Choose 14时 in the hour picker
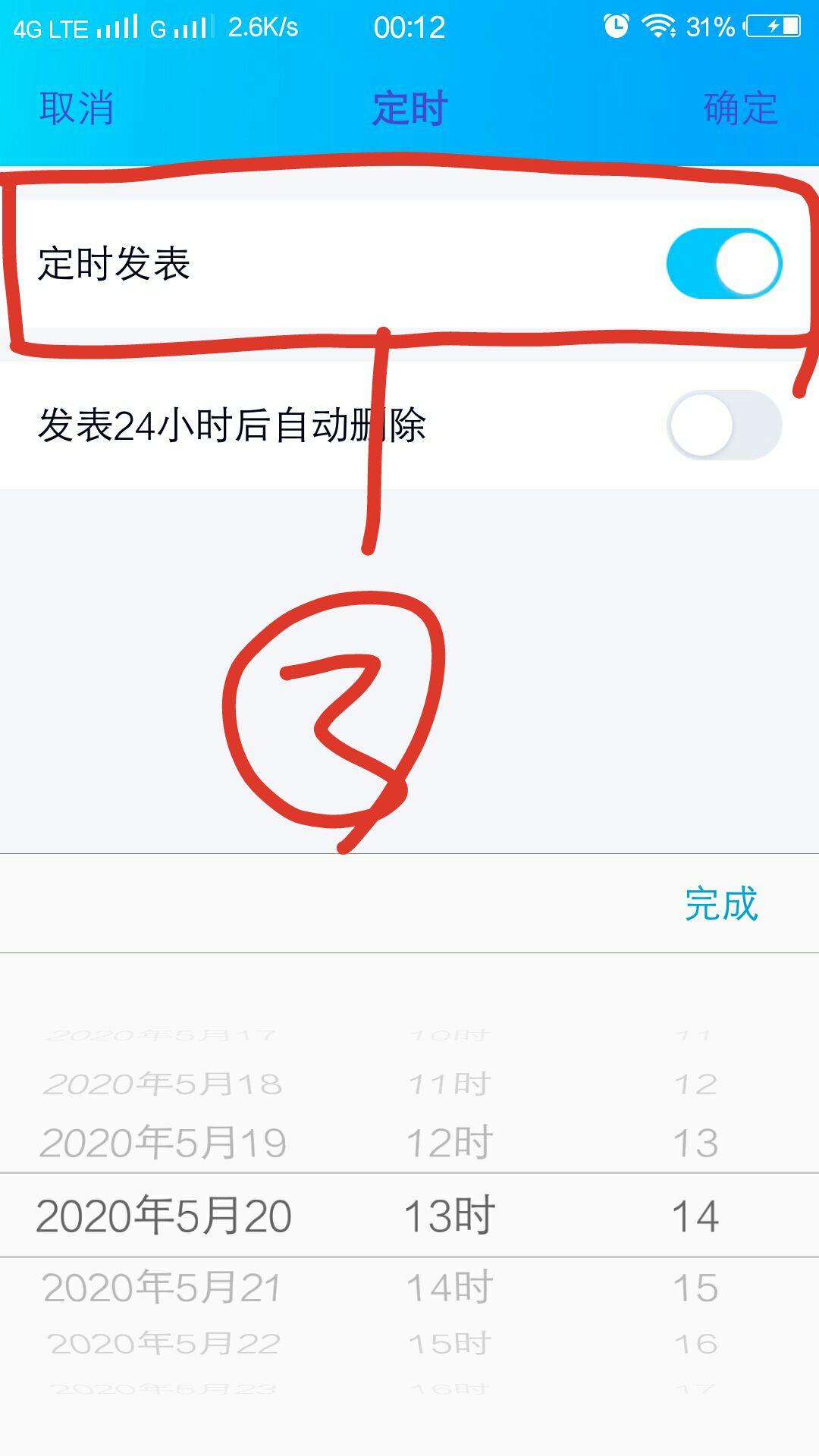Viewport: 819px width, 1456px height. 450,1288
